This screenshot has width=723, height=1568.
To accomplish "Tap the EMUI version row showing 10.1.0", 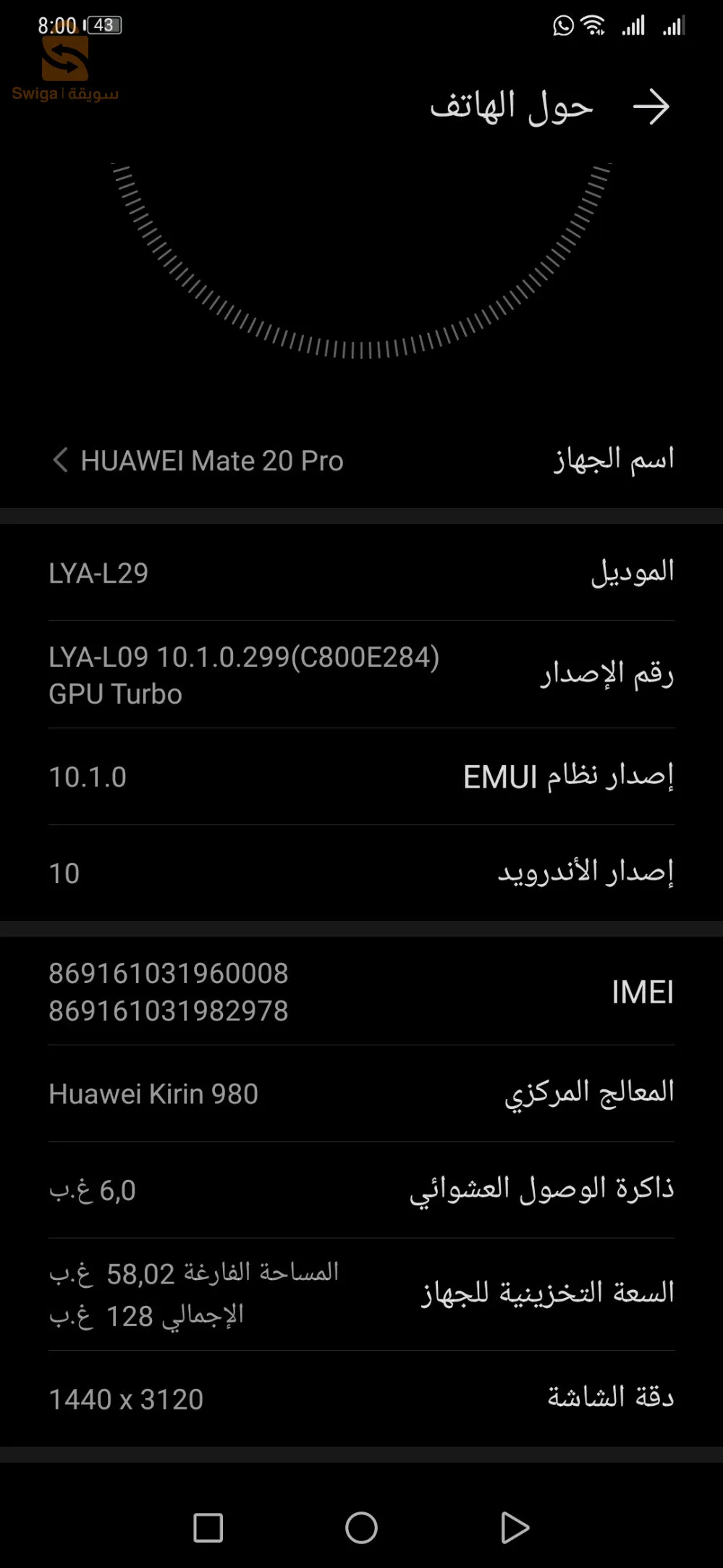I will 362,776.
